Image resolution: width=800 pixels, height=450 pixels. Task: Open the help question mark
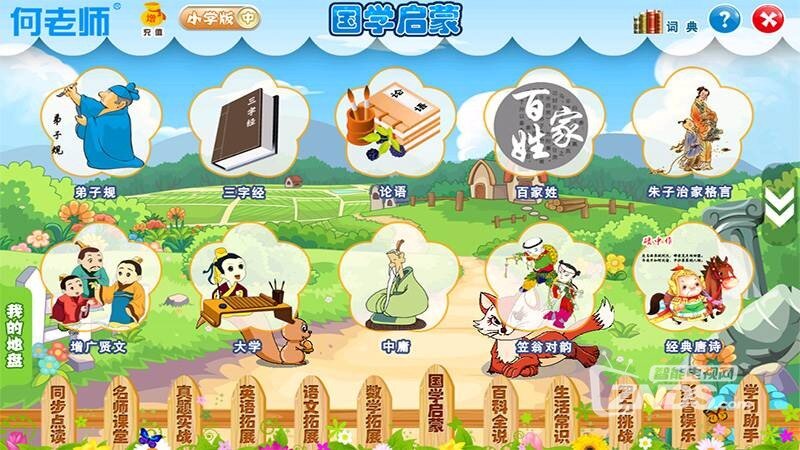725,19
